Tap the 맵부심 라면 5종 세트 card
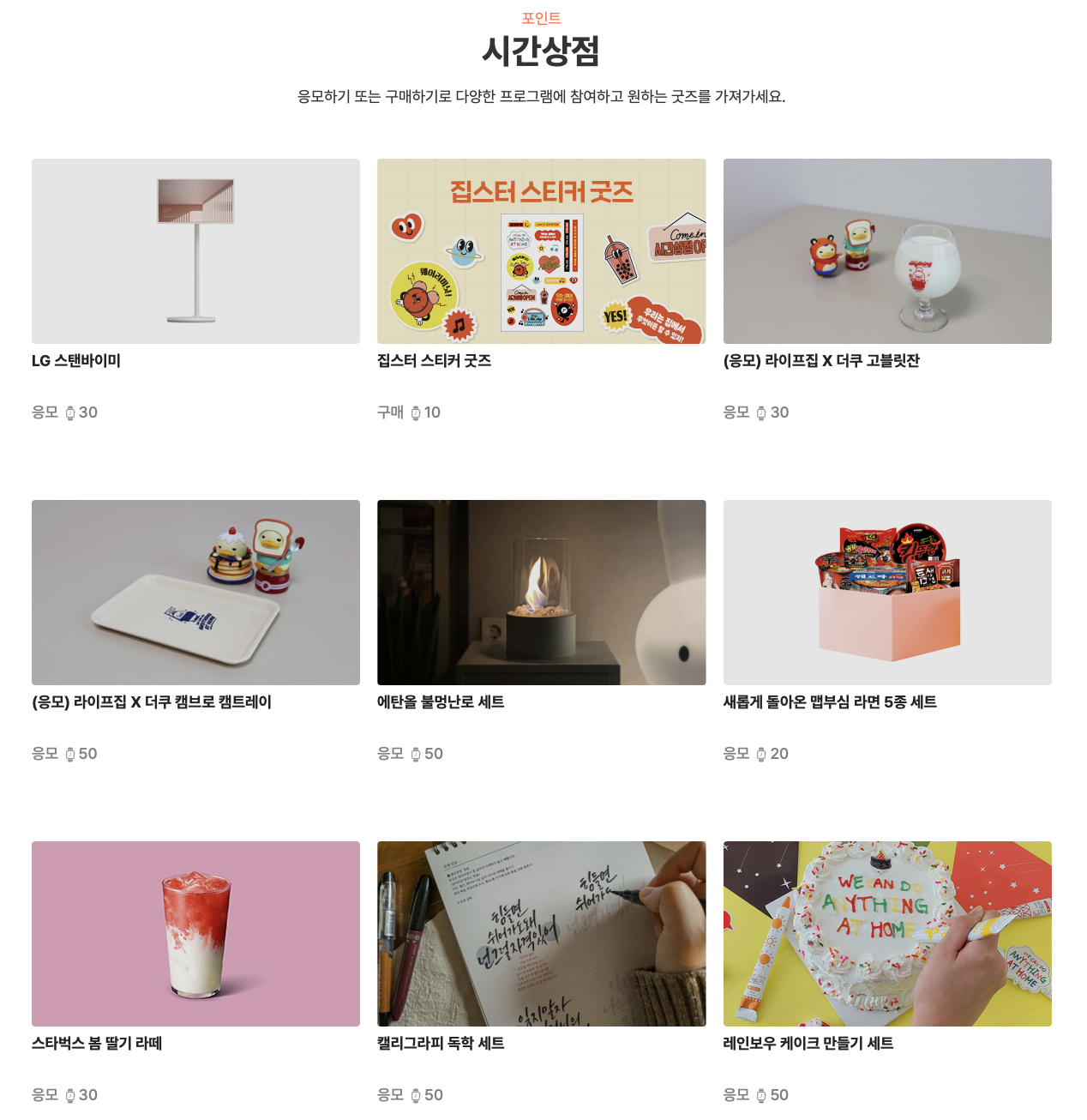The height and width of the screenshot is (1120, 1087). pos(887,631)
